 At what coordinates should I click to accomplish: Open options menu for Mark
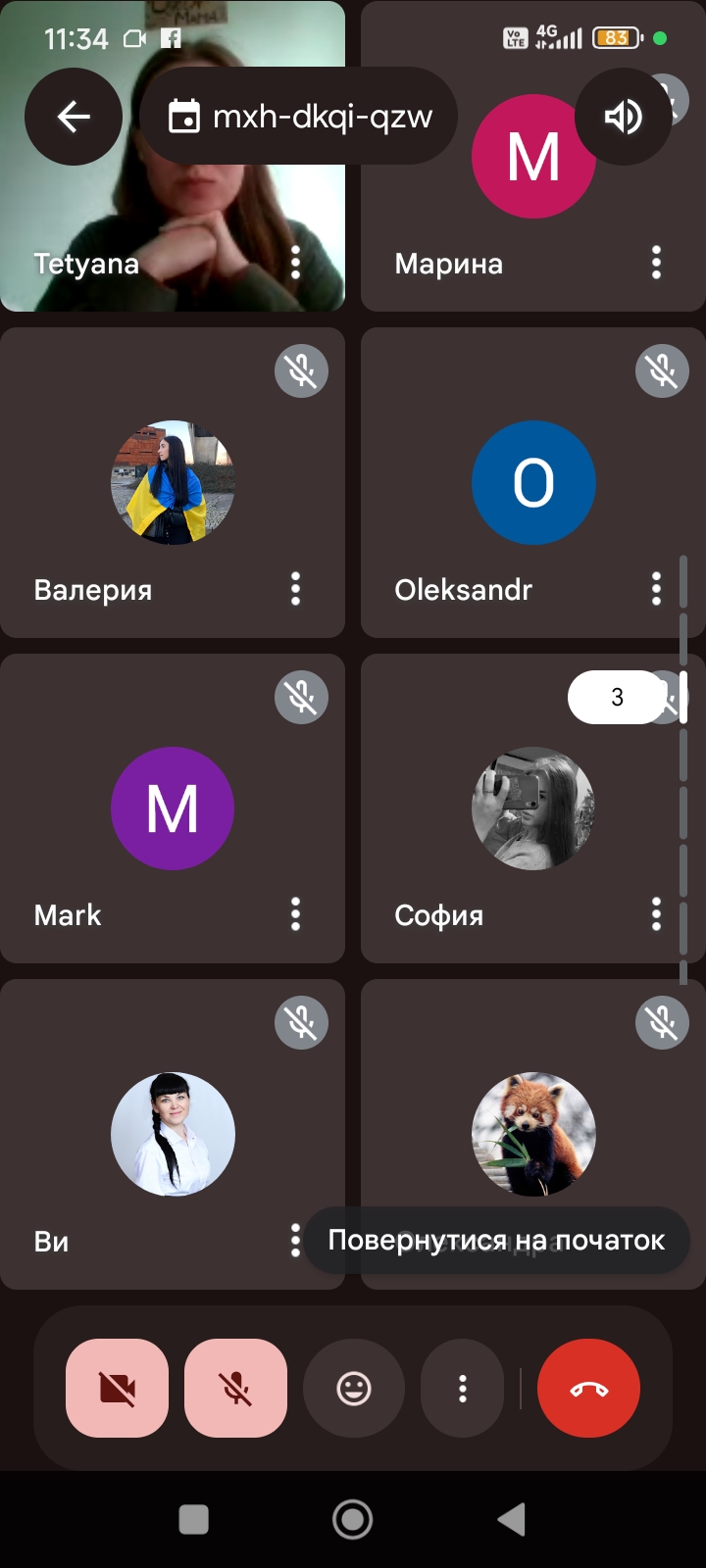point(295,914)
